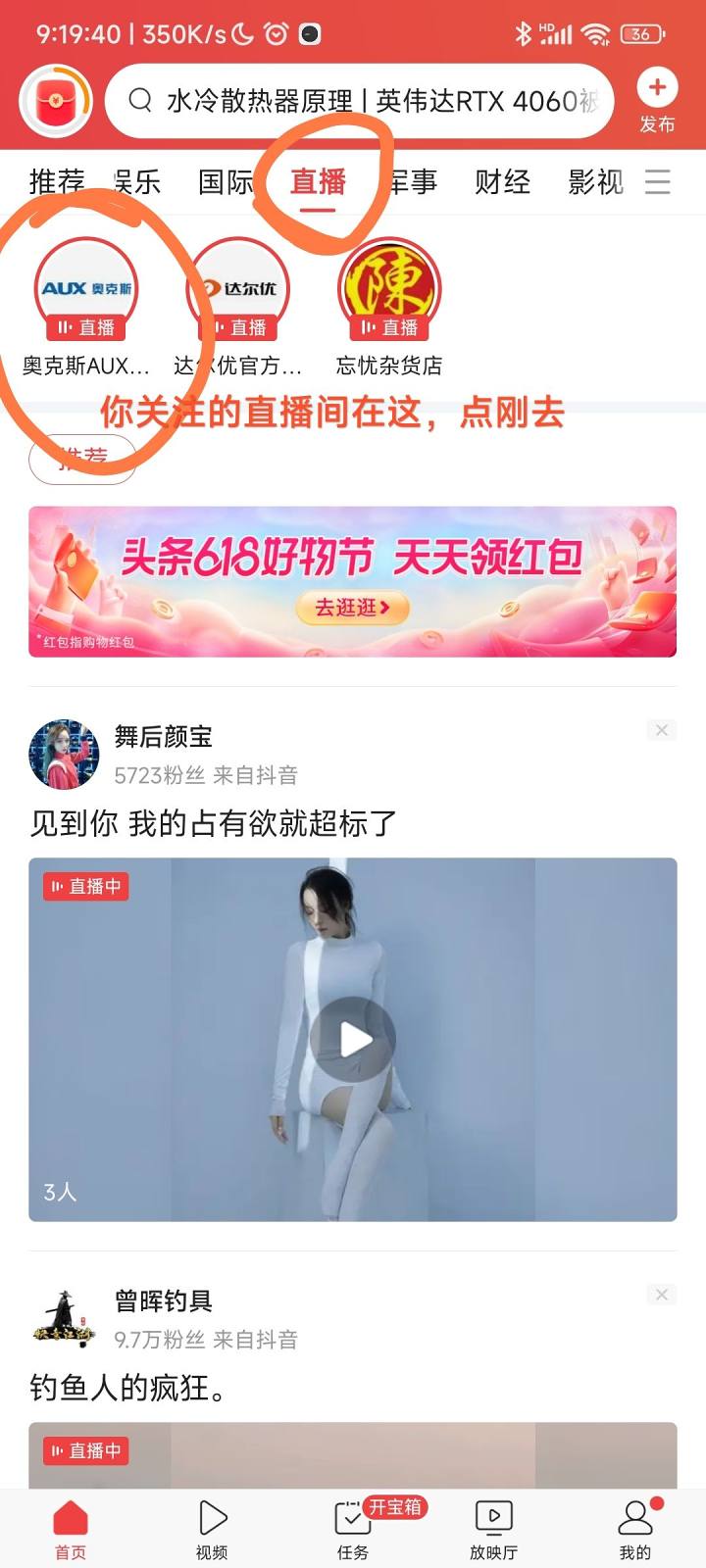Enter the 奥克斯AUX live room
This screenshot has width=706, height=1568.
(x=85, y=291)
